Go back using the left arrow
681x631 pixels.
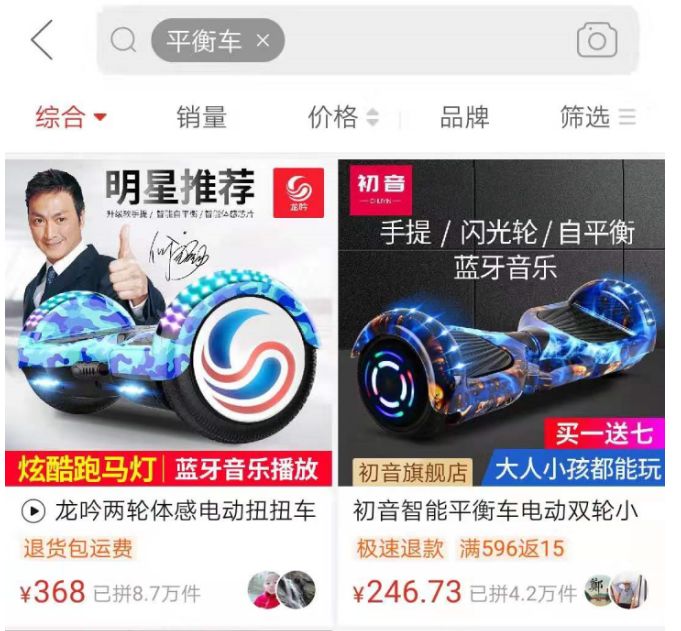click(41, 40)
